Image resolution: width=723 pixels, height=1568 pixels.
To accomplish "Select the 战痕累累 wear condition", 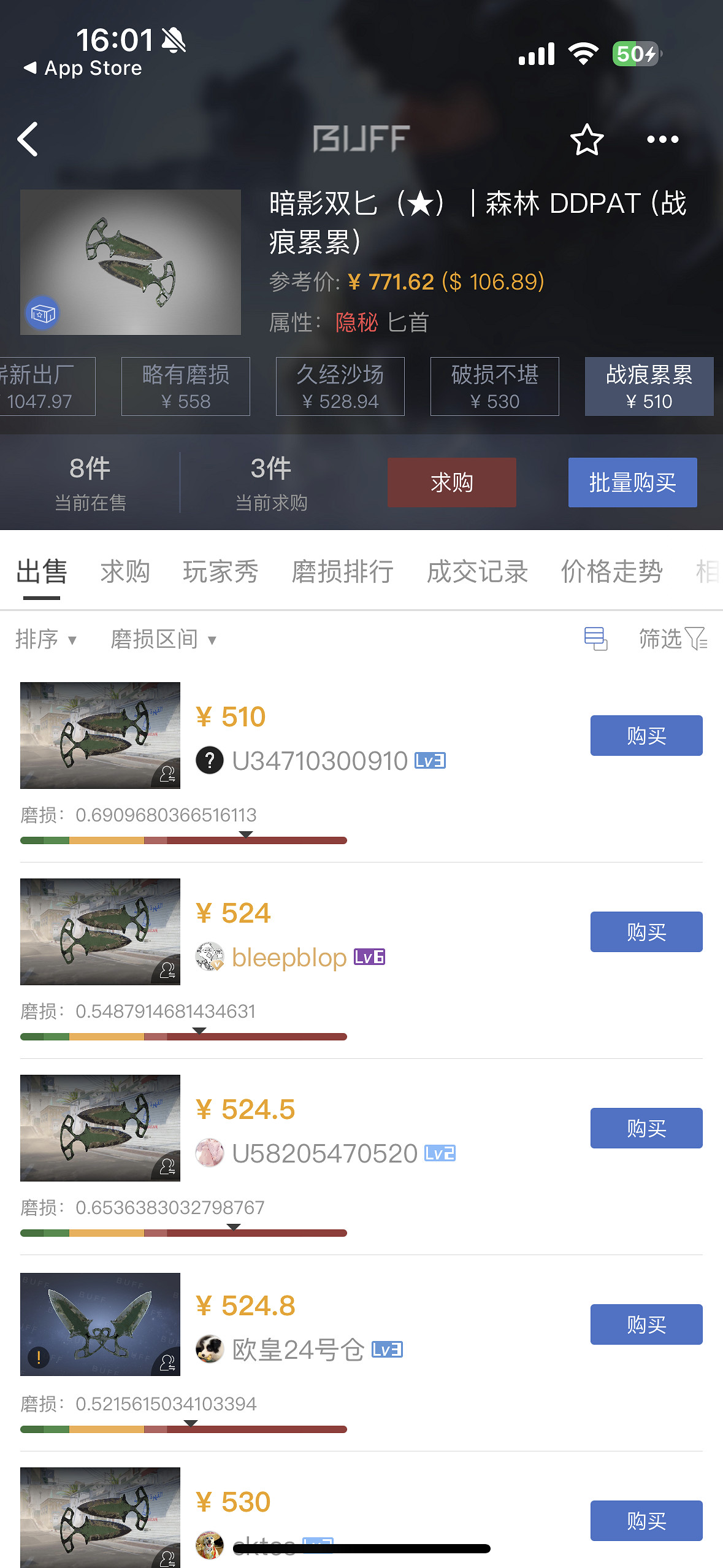I will (649, 386).
